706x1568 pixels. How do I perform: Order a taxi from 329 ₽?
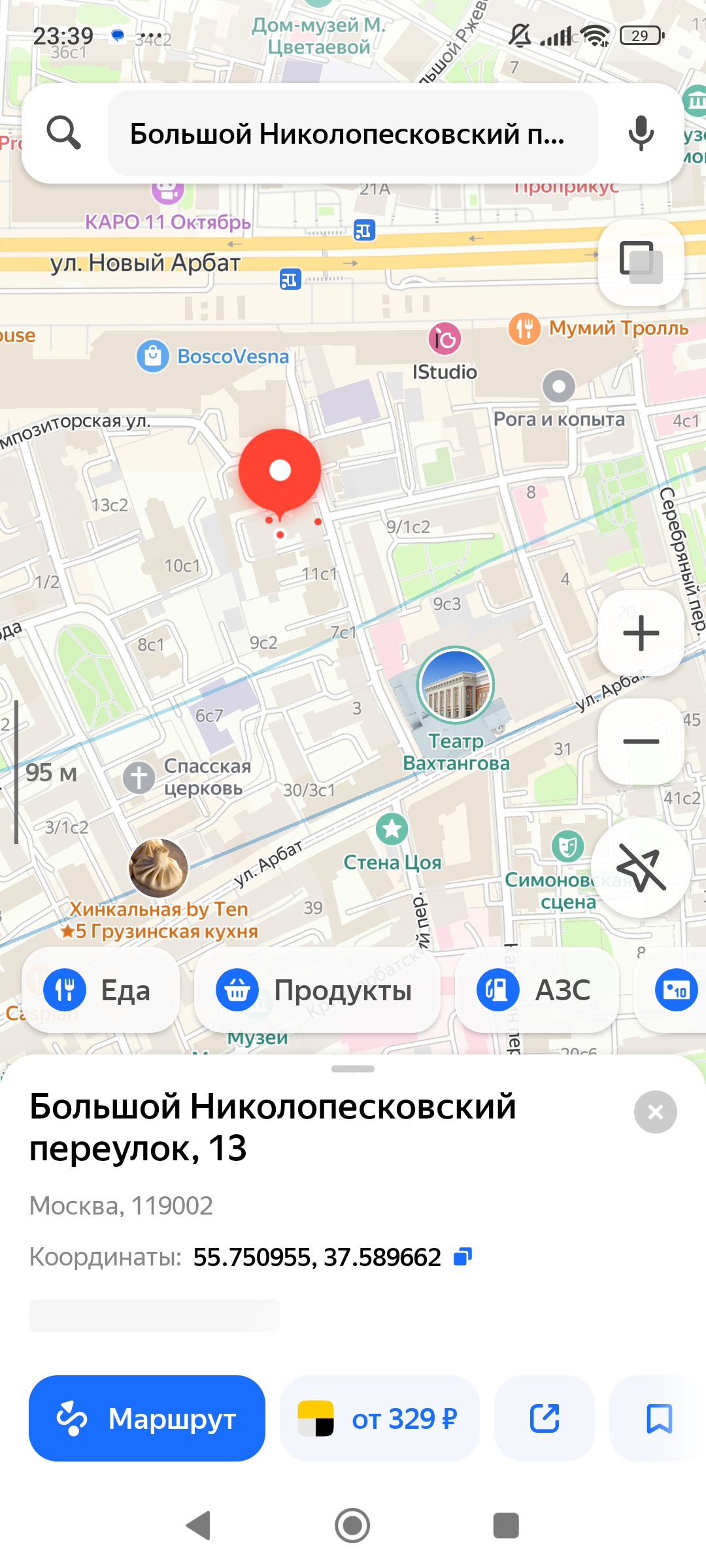tap(380, 1418)
